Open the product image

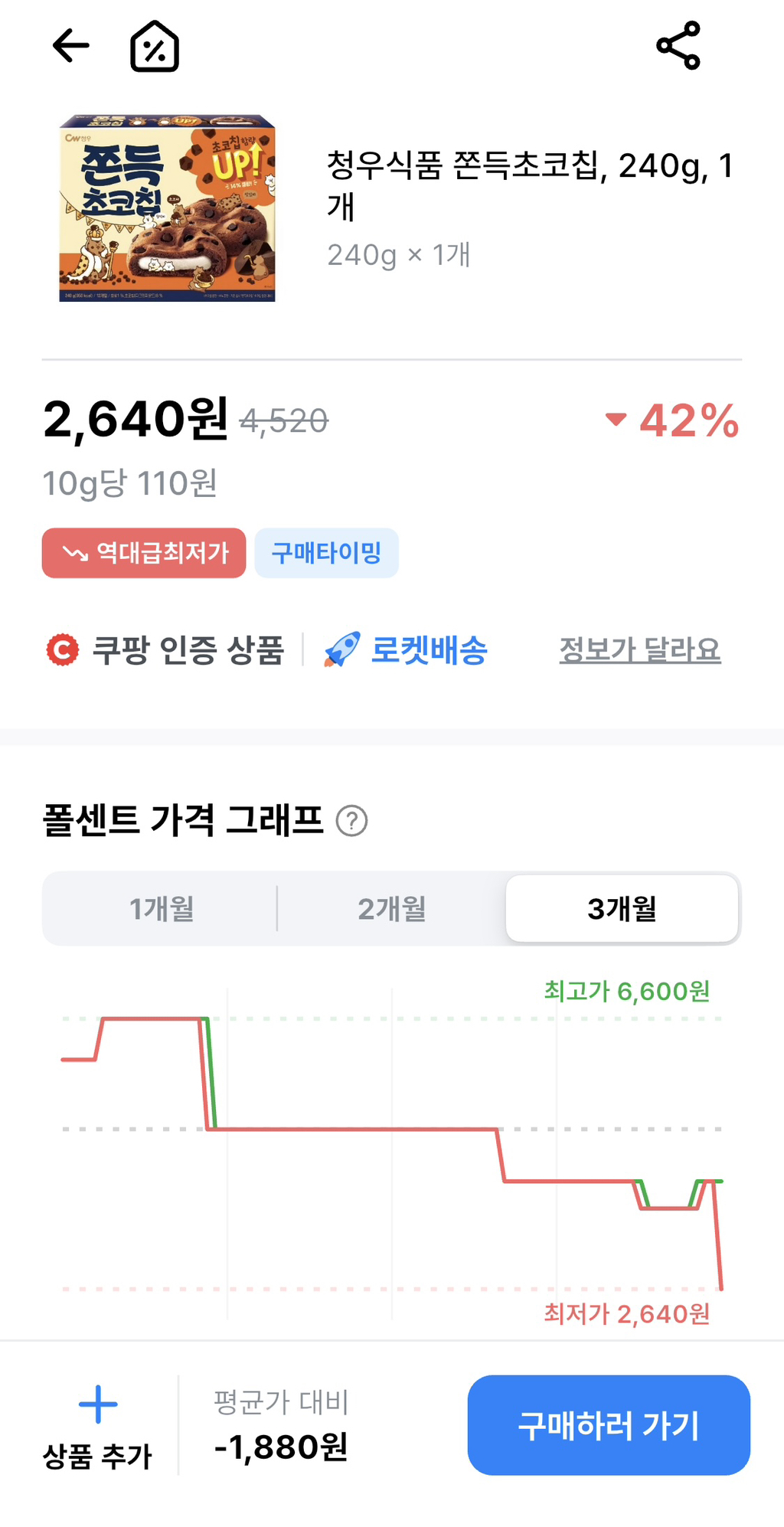click(167, 208)
